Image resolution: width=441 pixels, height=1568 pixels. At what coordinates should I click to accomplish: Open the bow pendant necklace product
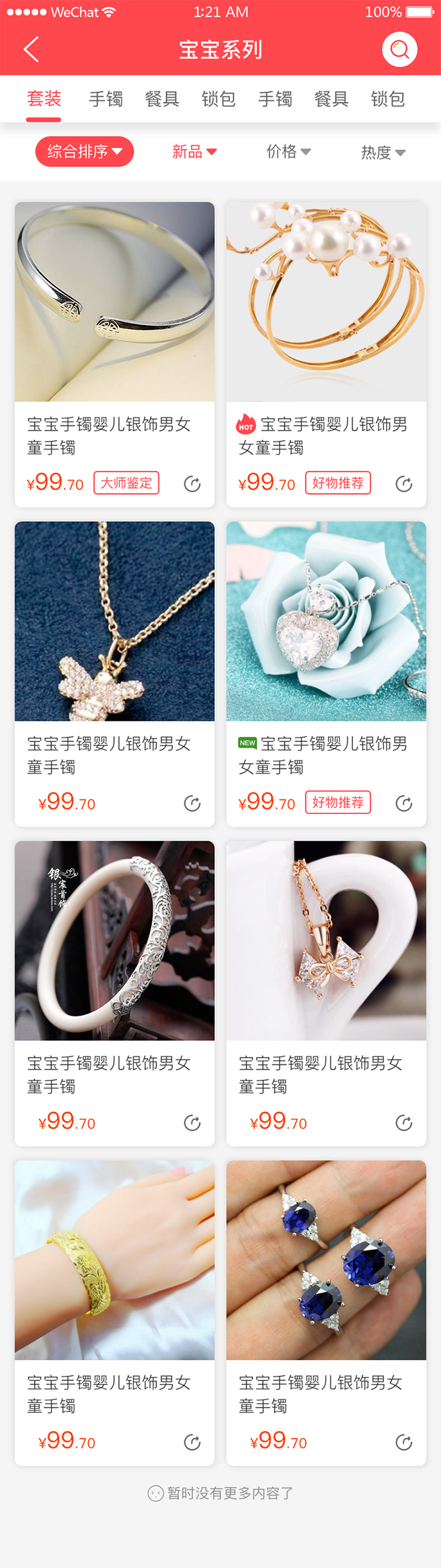[x=326, y=940]
